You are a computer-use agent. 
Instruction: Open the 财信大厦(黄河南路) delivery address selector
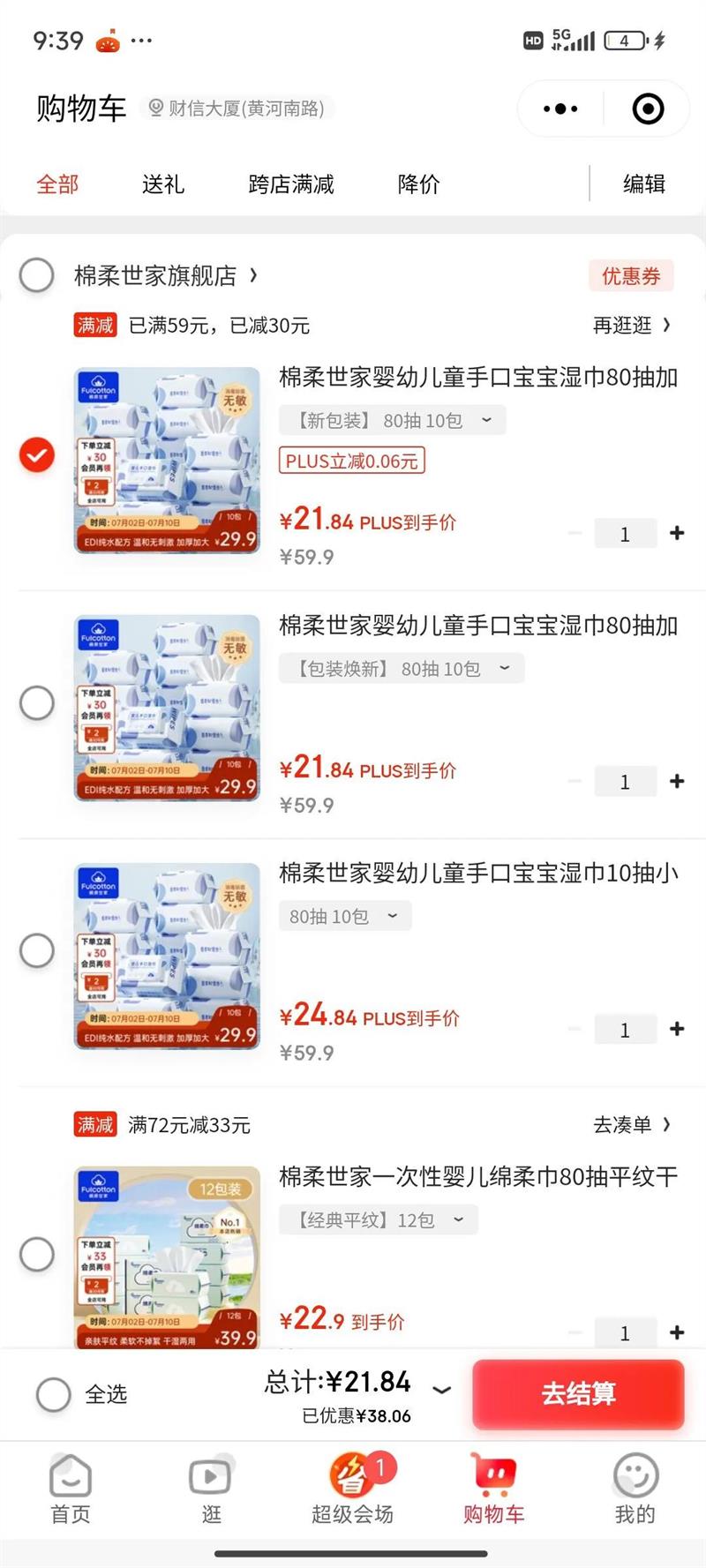(x=237, y=109)
